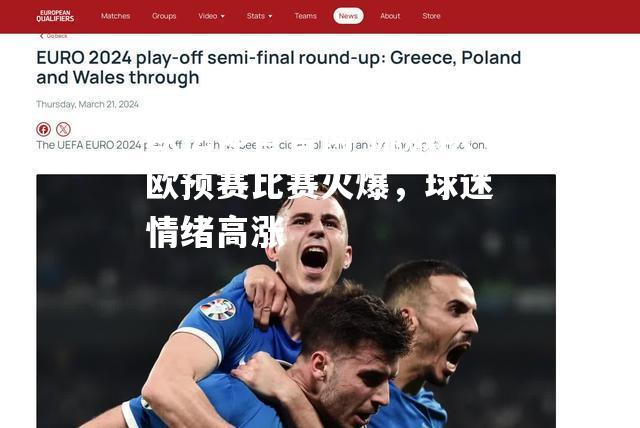Expand the Stats dropdown menu

pos(259,16)
